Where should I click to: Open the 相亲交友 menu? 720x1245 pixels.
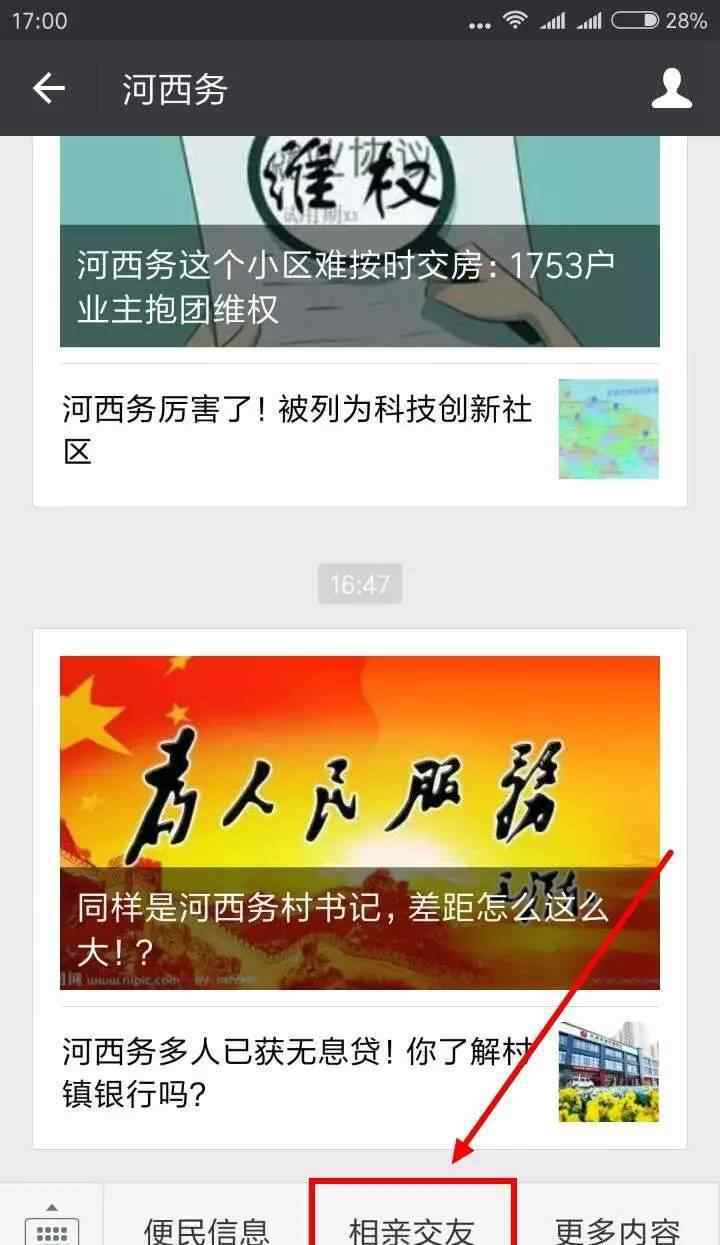point(411,1228)
